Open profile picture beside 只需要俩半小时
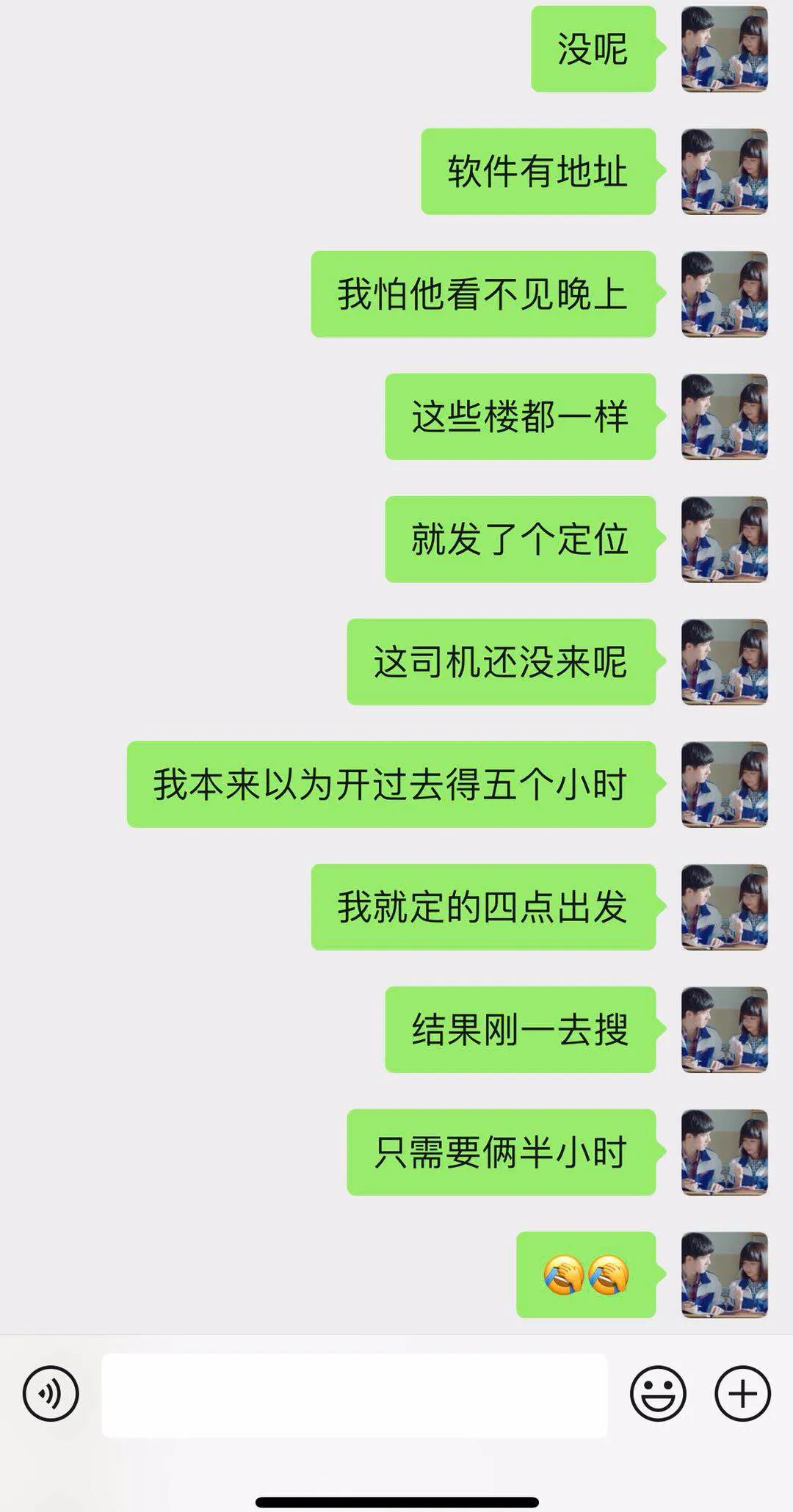 tap(724, 1152)
